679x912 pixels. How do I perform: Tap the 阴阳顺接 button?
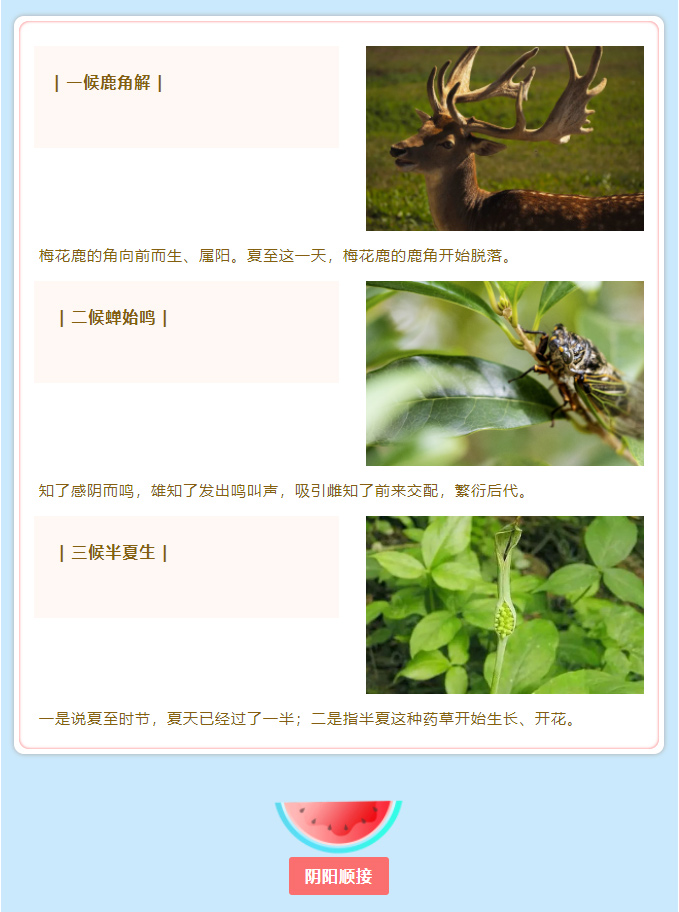coord(339,876)
